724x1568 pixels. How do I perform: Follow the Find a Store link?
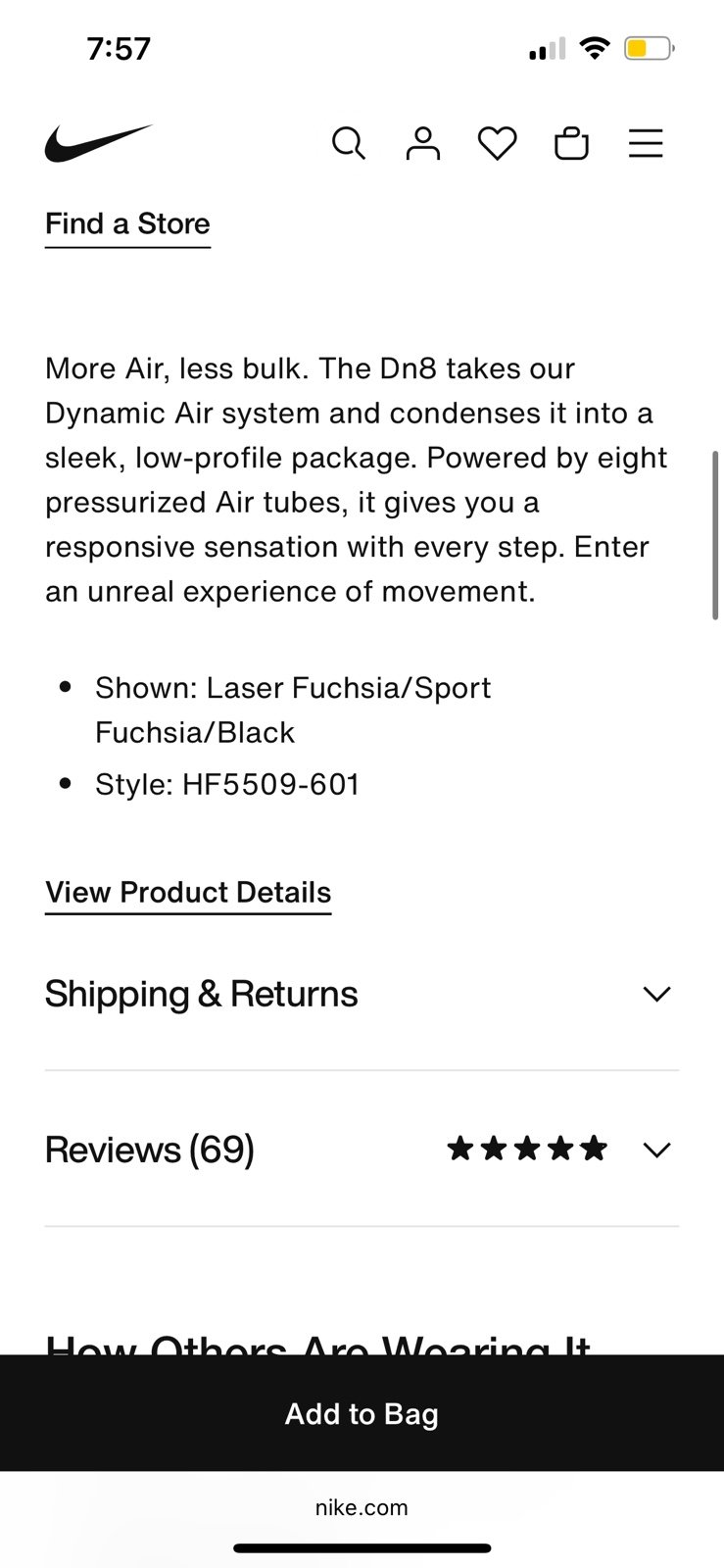click(x=127, y=224)
